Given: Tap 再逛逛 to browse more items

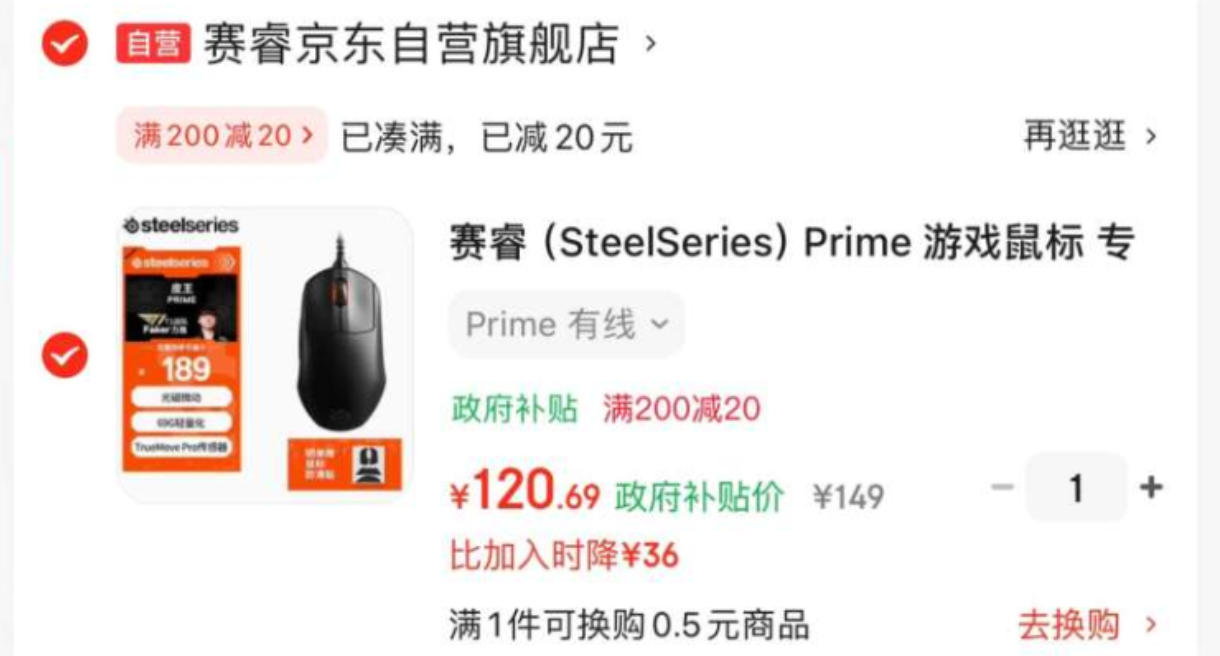Looking at the screenshot, I should 1088,136.
